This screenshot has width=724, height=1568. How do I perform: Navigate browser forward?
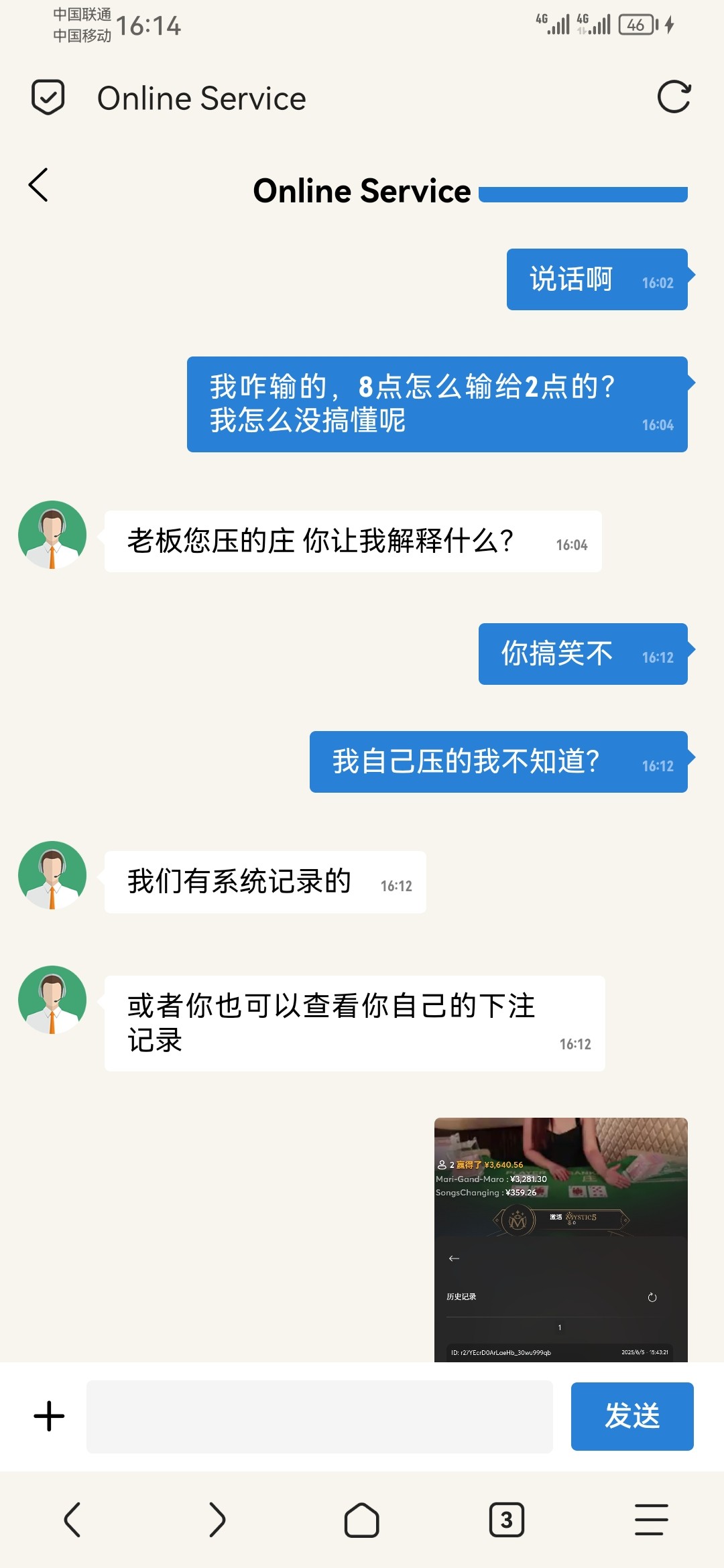click(x=217, y=1519)
